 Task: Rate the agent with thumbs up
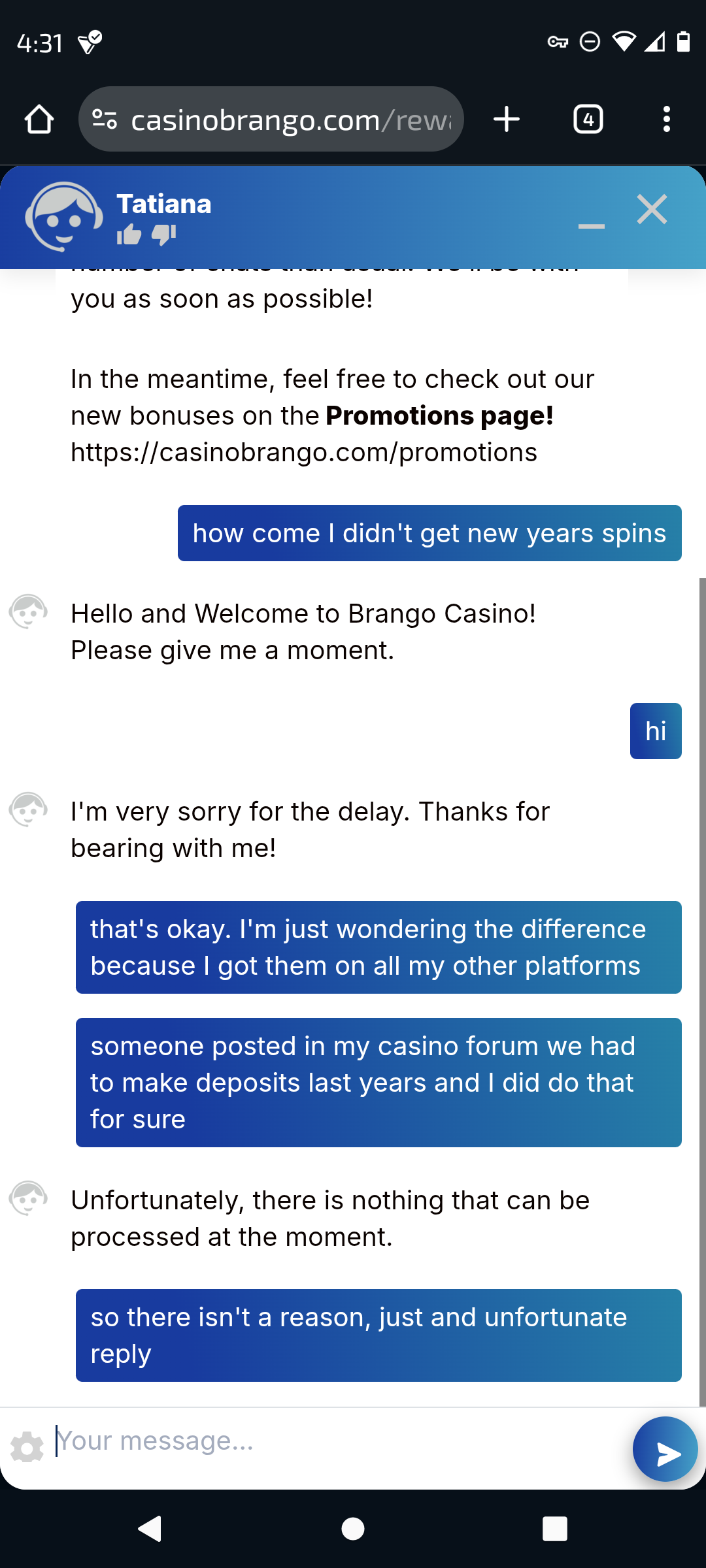click(129, 235)
